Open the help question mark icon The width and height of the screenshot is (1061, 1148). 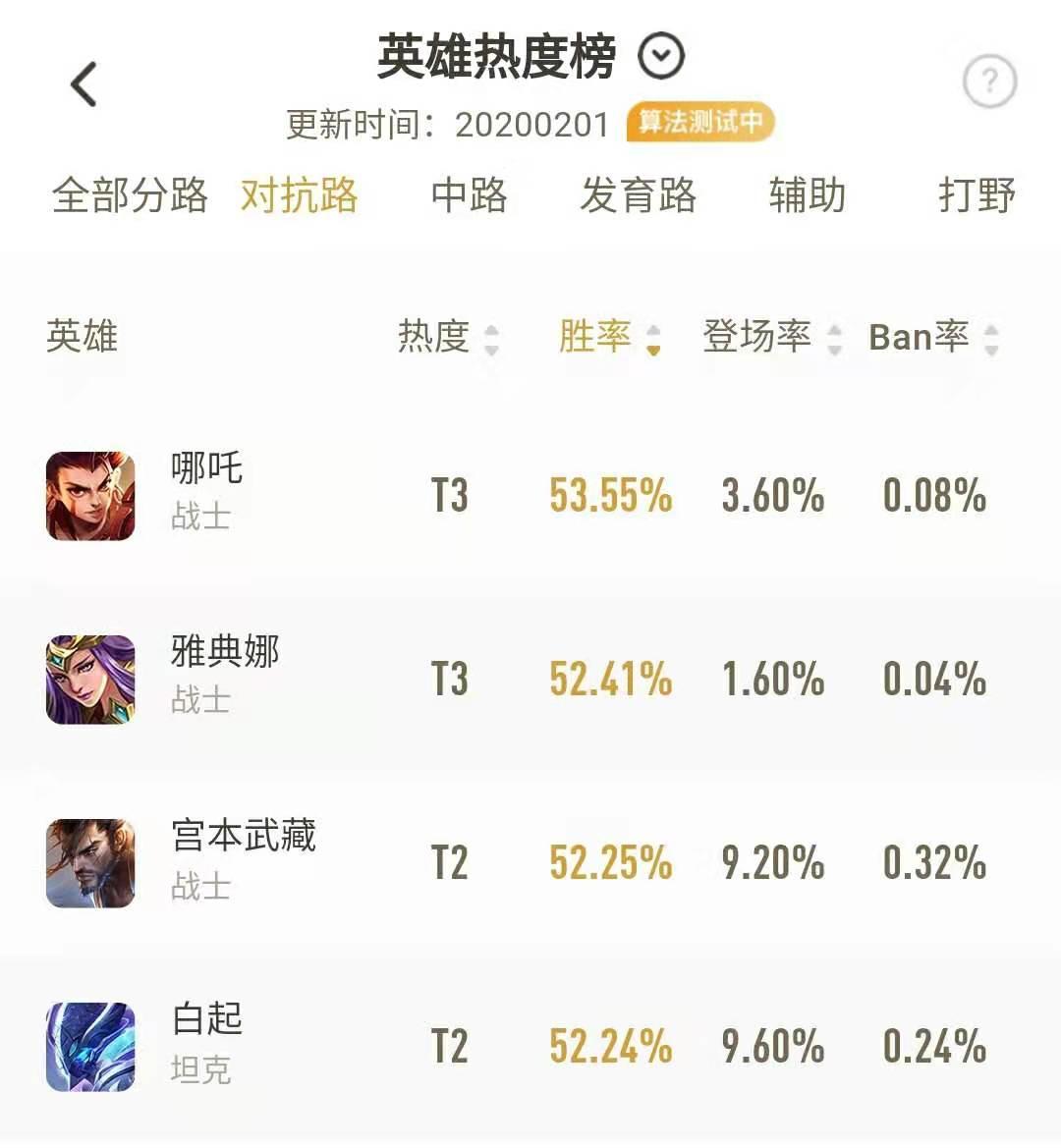(990, 82)
